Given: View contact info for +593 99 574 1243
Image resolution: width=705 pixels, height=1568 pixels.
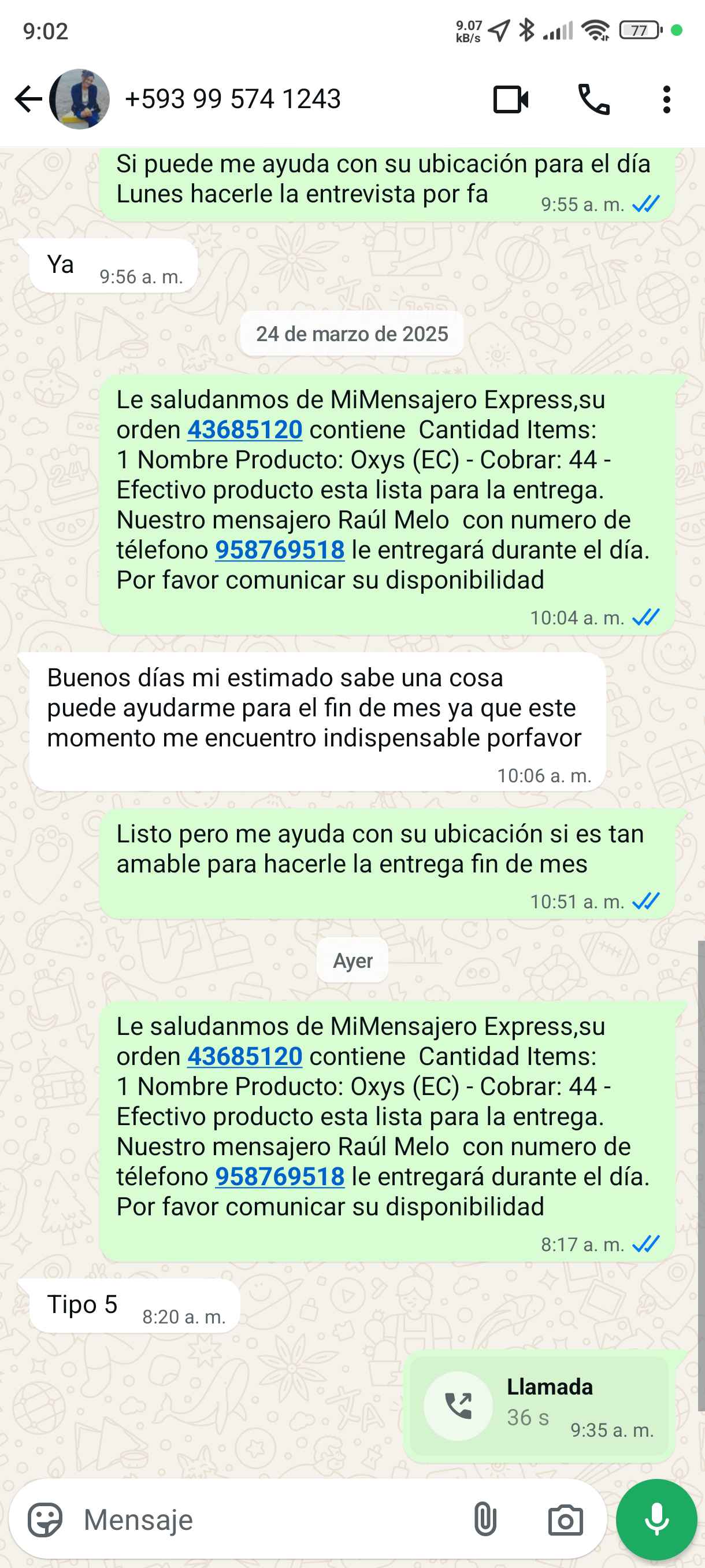Looking at the screenshot, I should coord(232,99).
